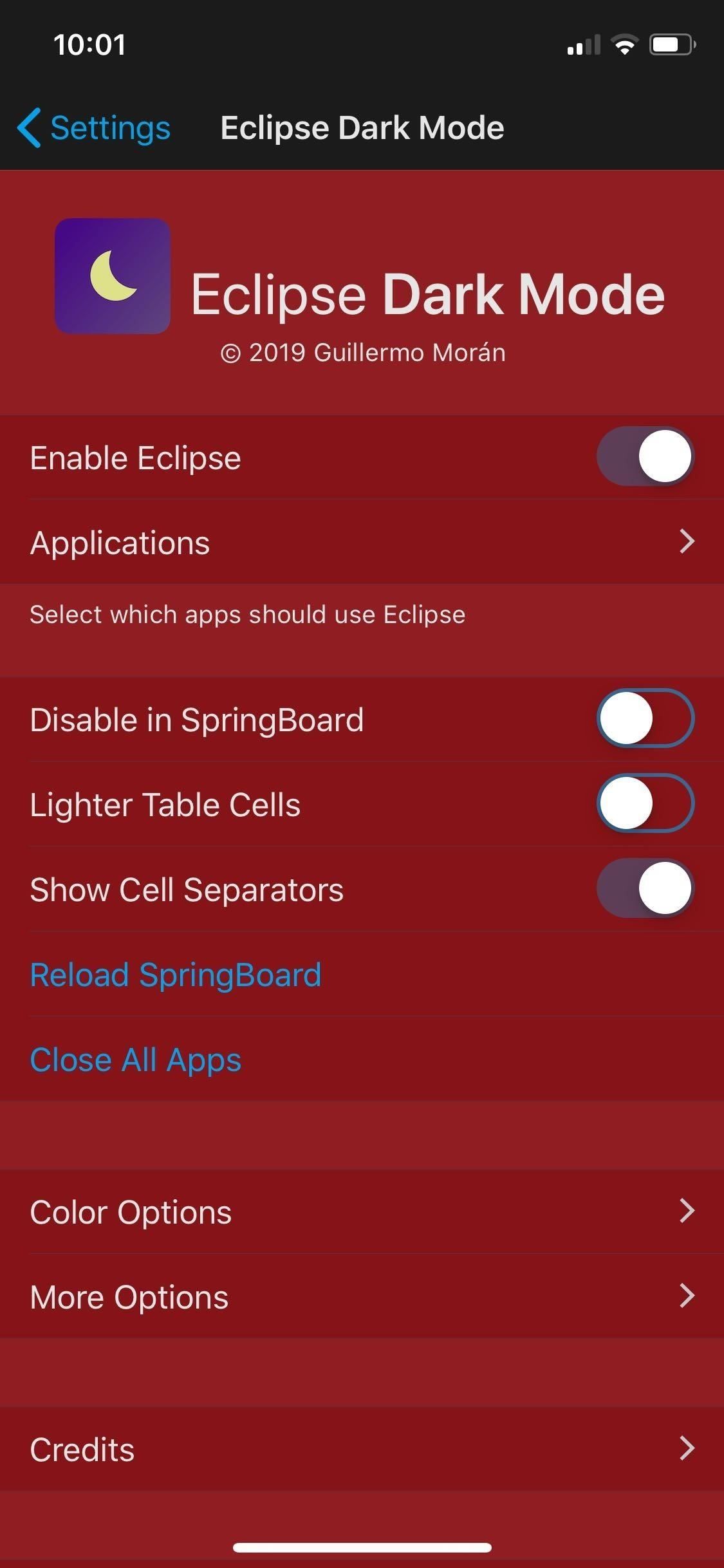Tap Reload SpringBoard
This screenshot has width=724, height=1568.
click(176, 975)
